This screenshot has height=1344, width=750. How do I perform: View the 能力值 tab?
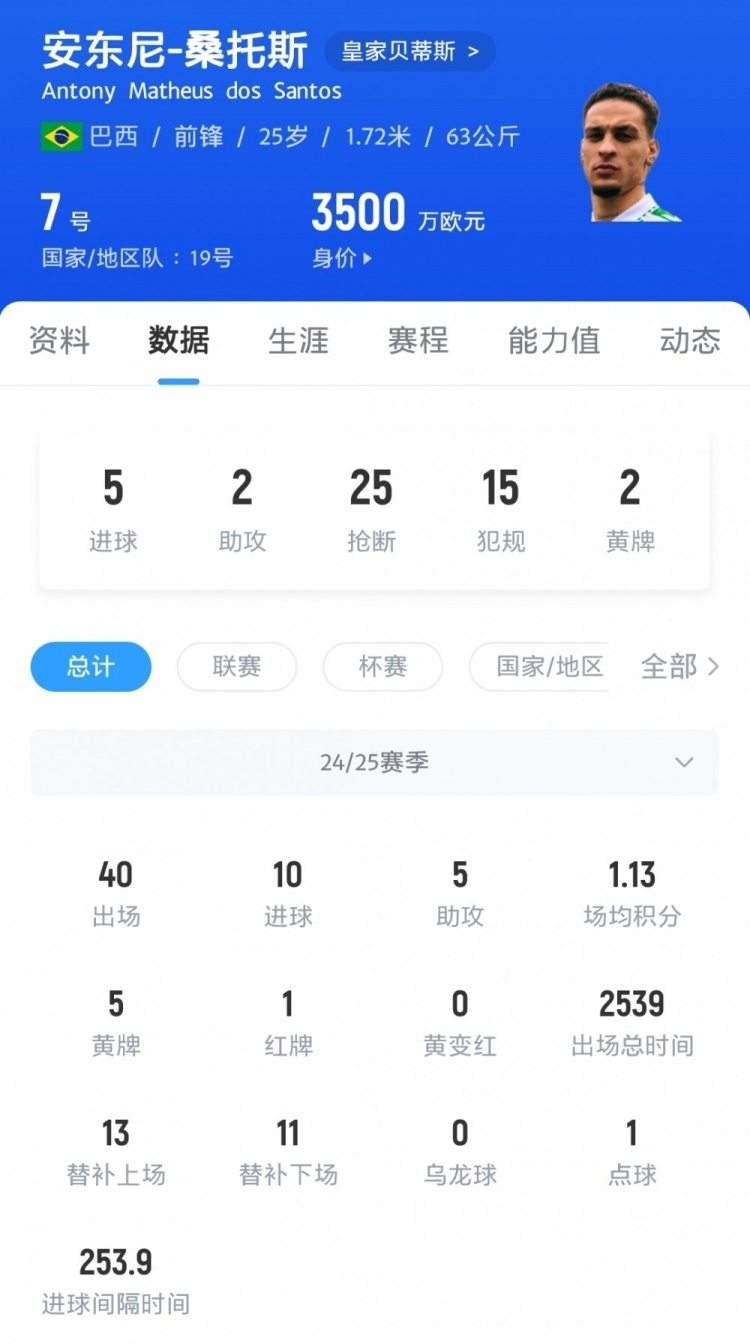coord(553,341)
